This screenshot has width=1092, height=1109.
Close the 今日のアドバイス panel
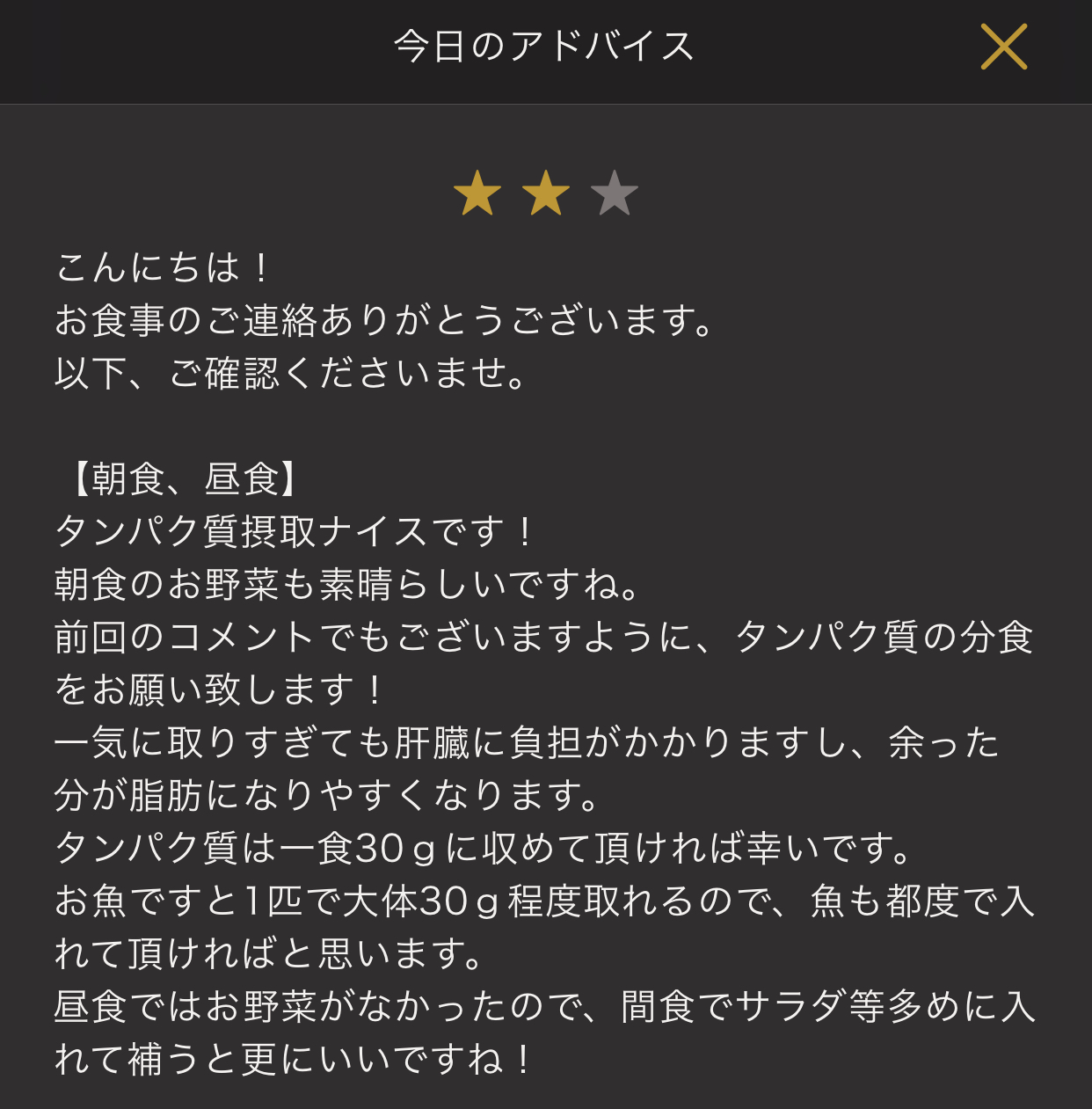(1003, 47)
